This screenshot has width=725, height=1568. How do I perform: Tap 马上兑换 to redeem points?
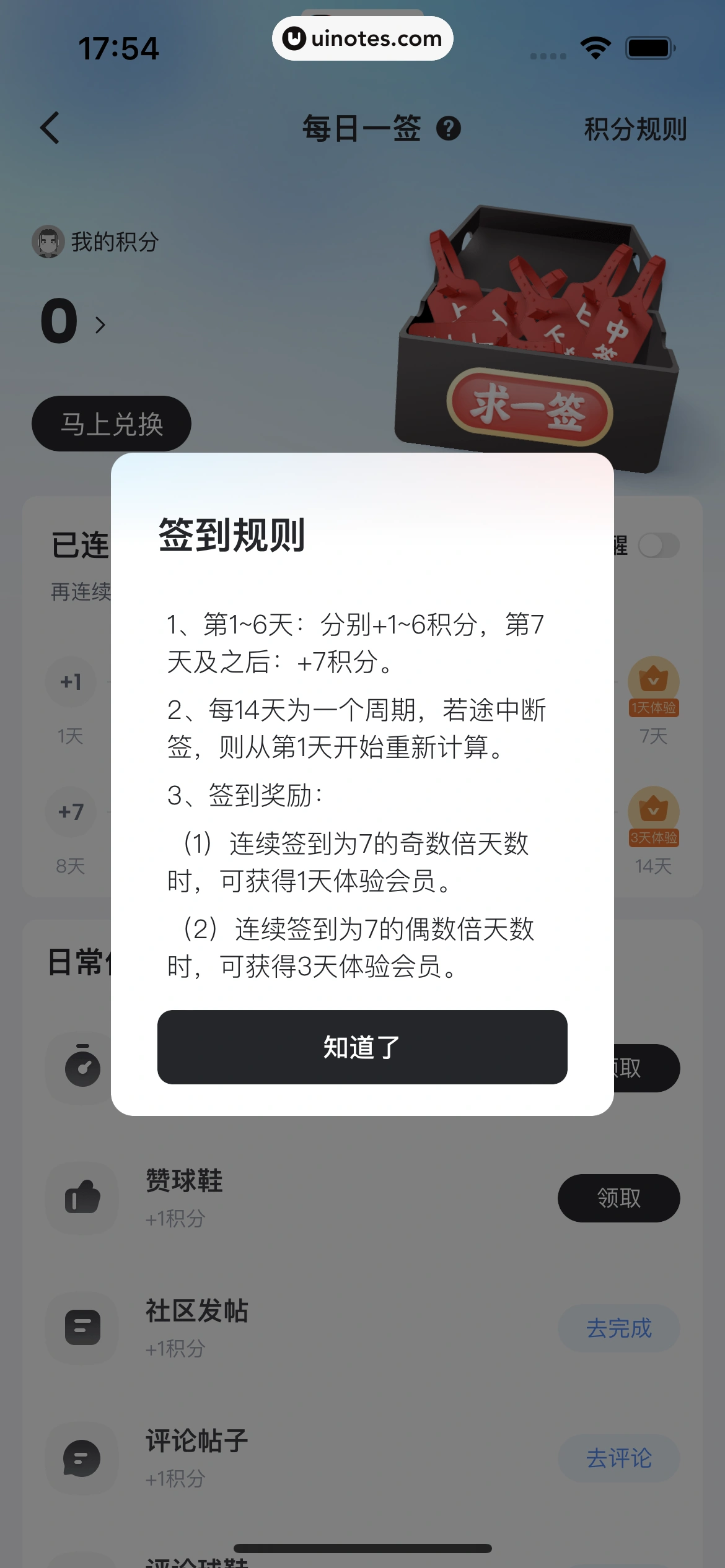[x=112, y=424]
